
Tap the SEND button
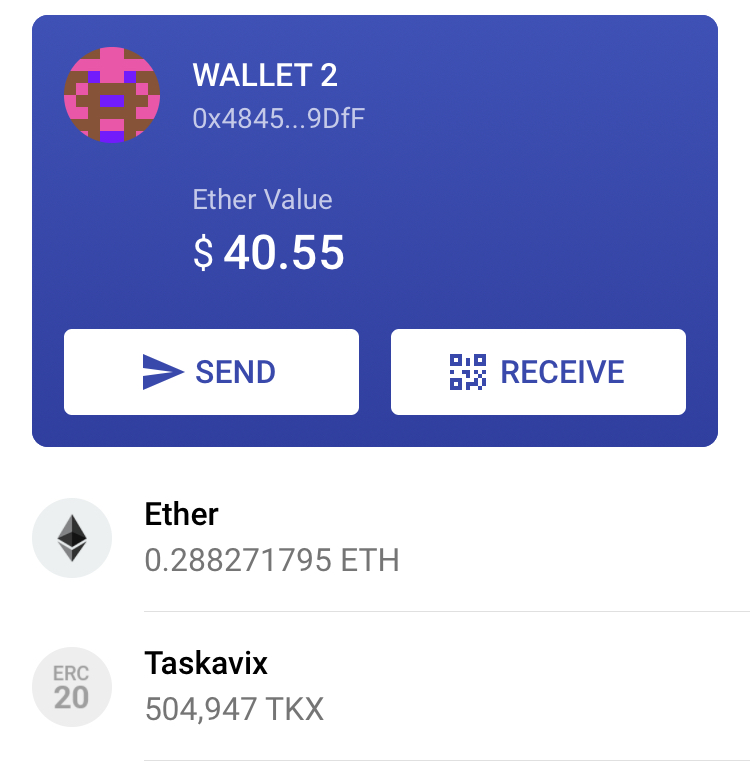(211, 372)
